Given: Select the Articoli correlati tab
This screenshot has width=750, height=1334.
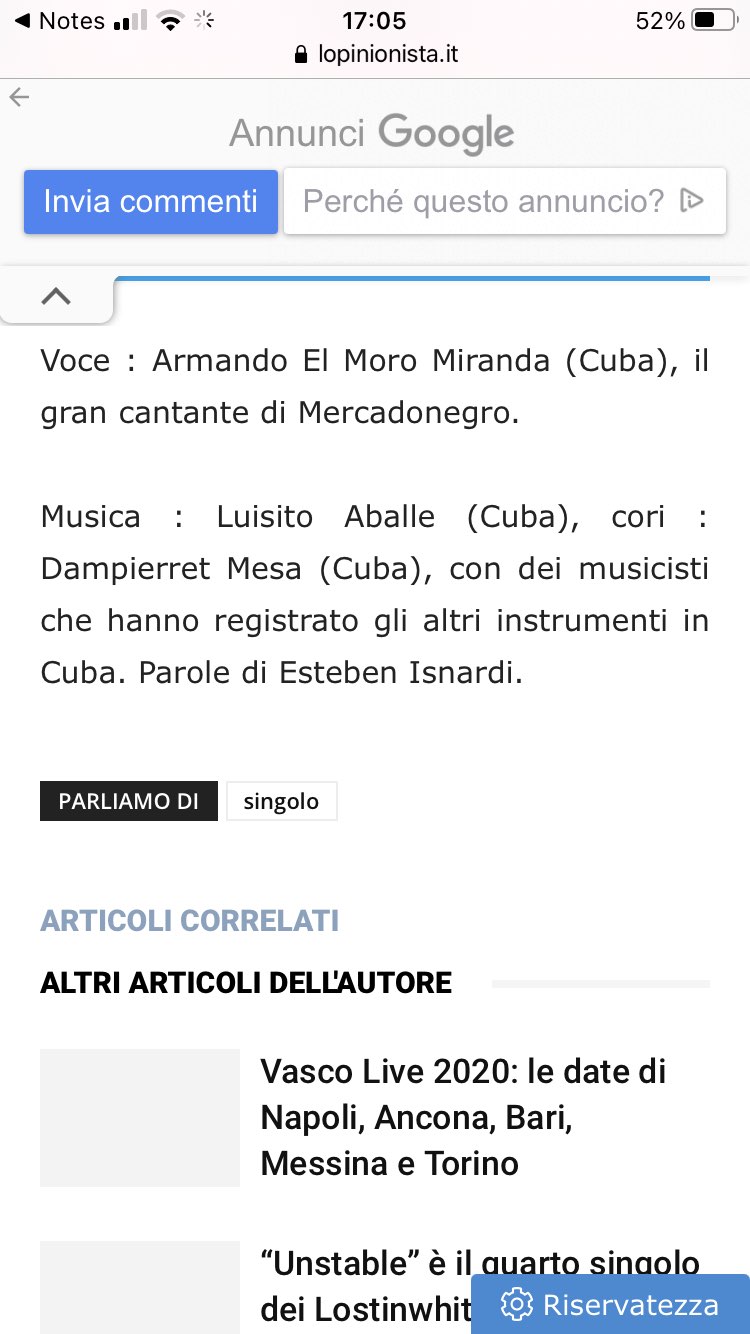Looking at the screenshot, I should [x=190, y=920].
